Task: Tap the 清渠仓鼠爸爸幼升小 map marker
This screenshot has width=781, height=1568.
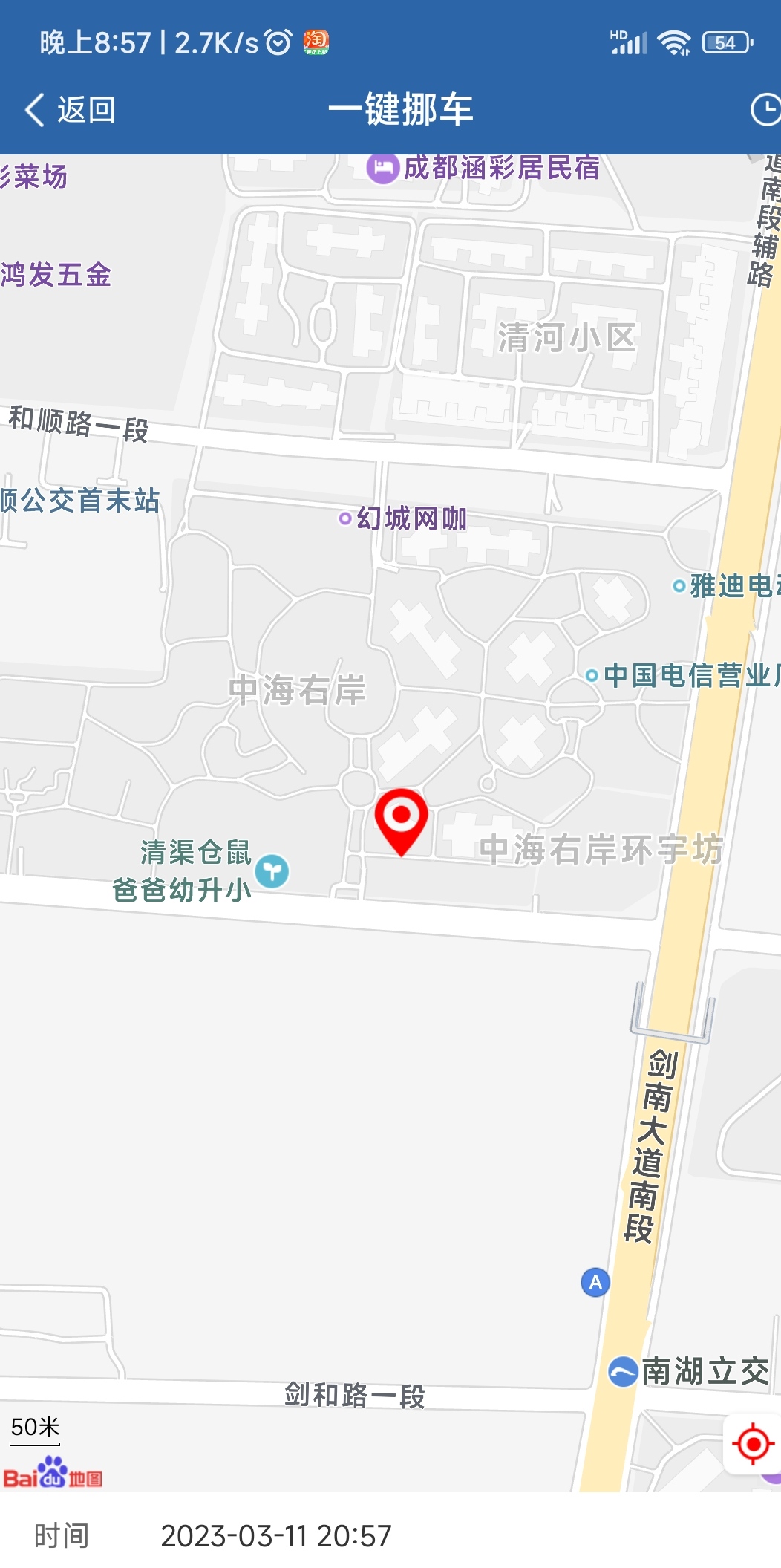Action: (272, 871)
